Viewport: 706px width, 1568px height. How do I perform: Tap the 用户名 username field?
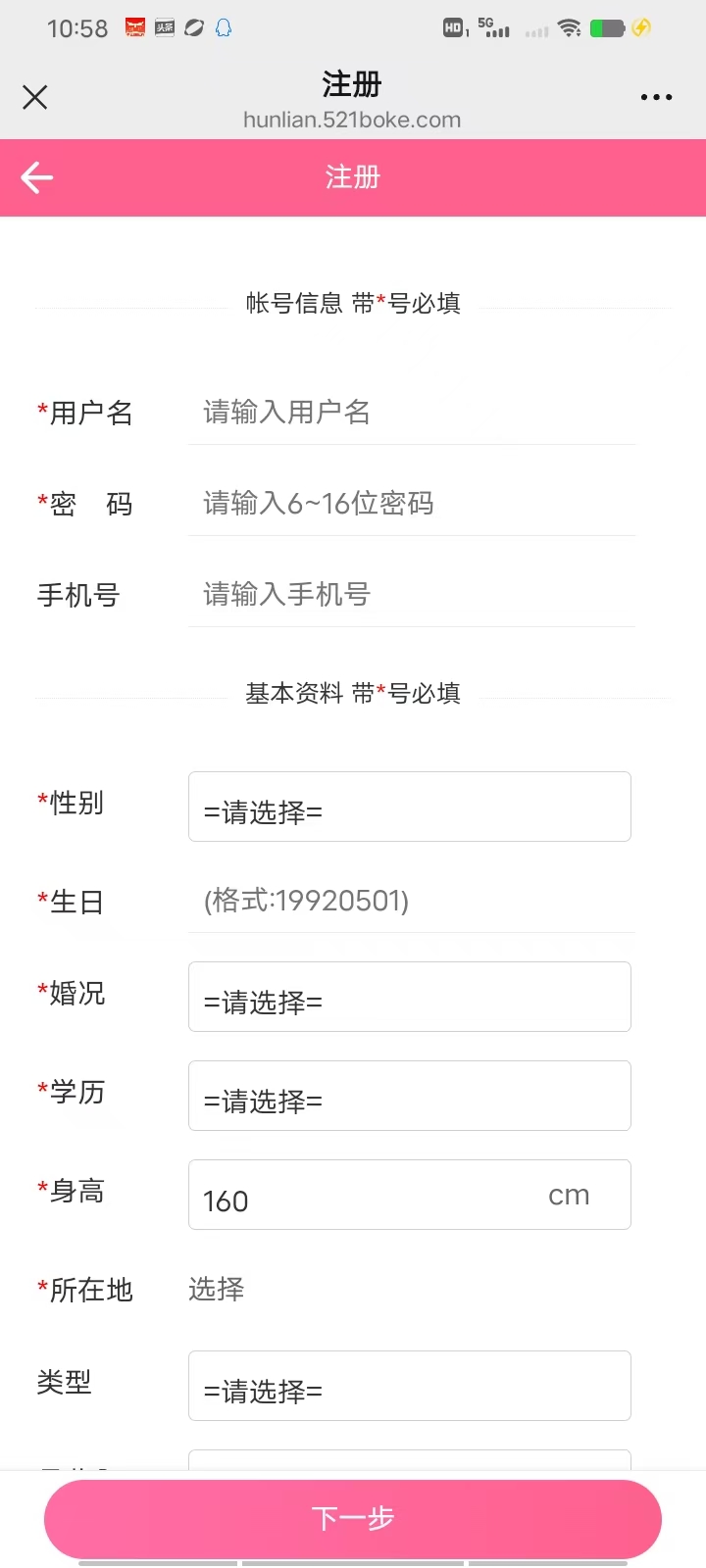[412, 413]
